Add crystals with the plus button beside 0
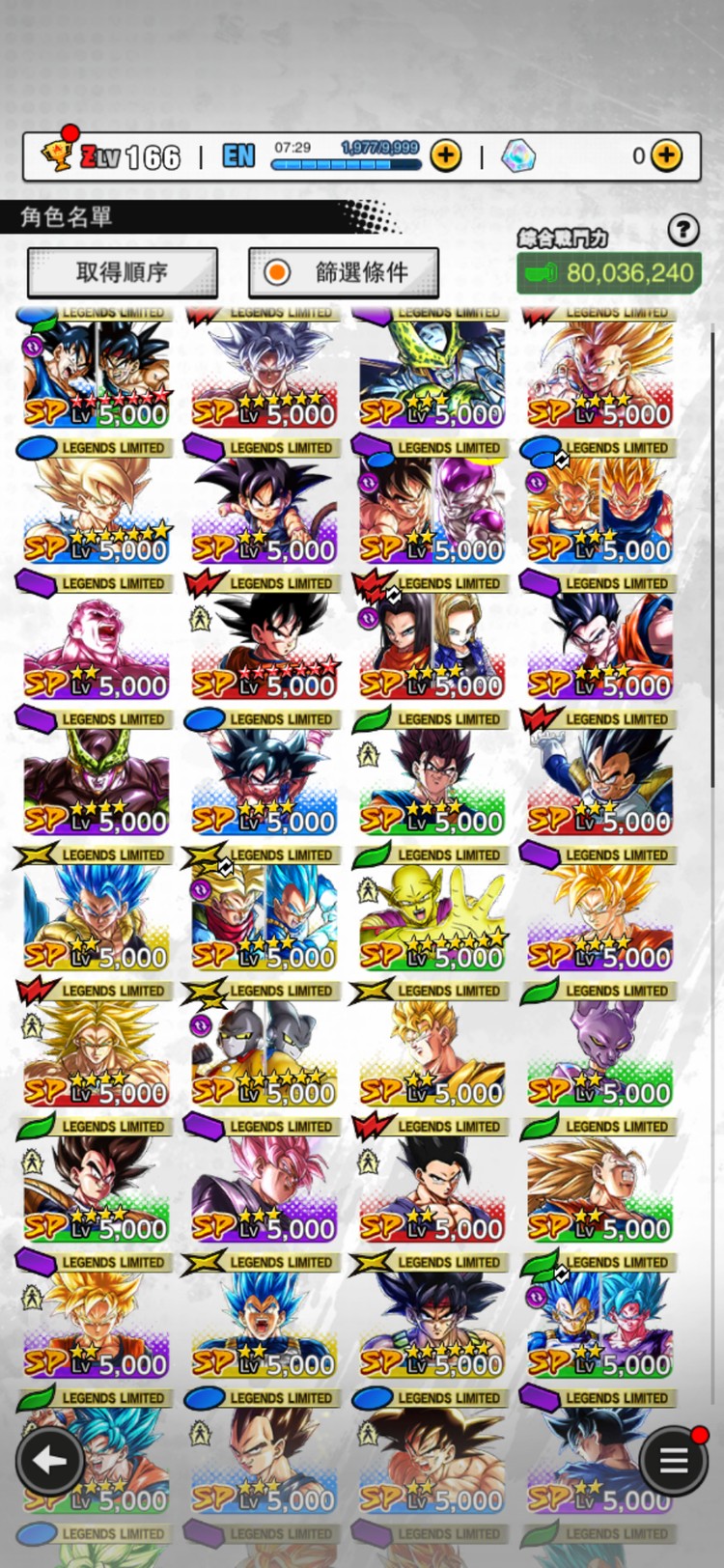The width and height of the screenshot is (724, 1568). (x=666, y=155)
